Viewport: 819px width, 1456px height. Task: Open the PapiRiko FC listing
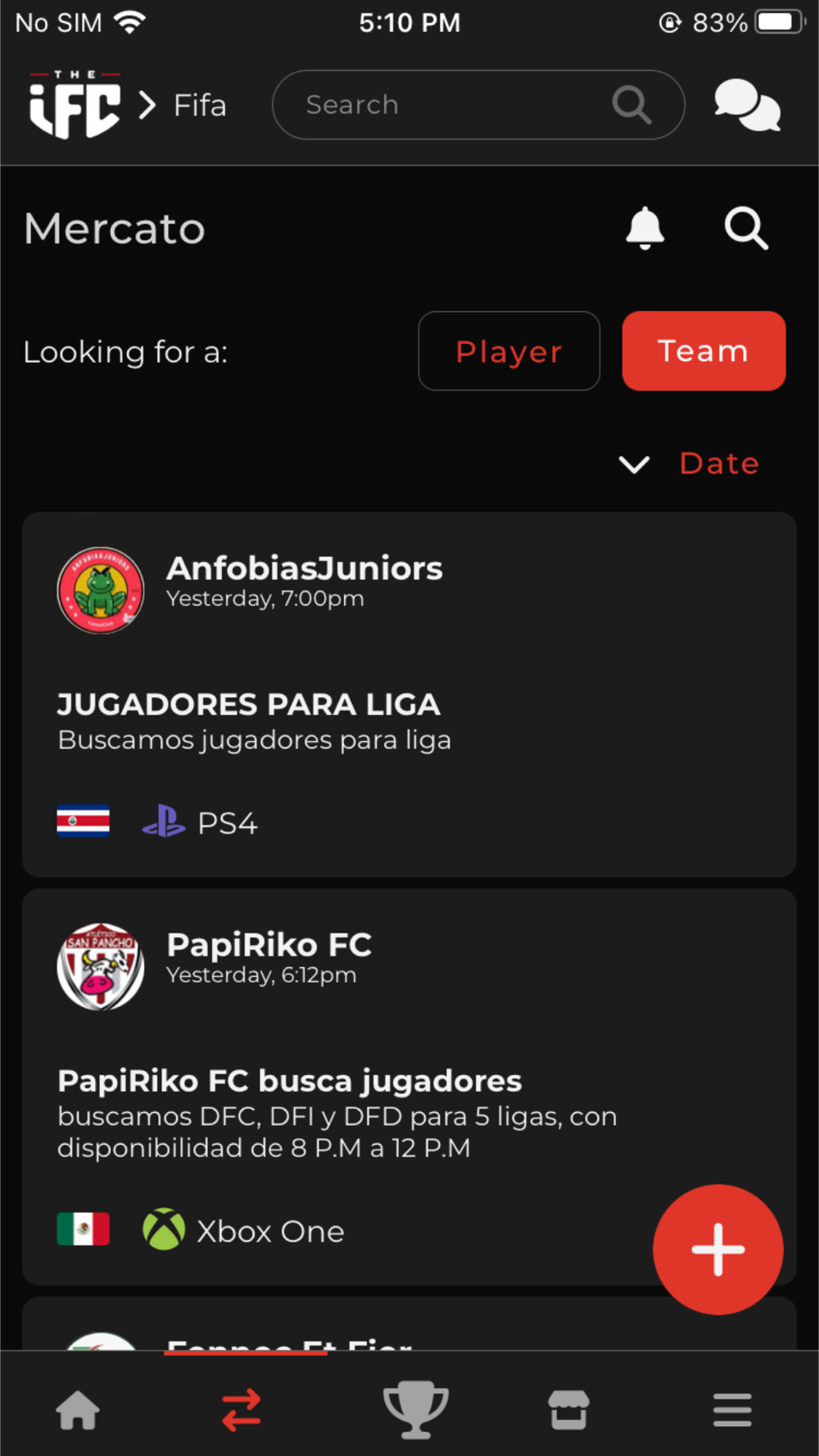pos(344,1081)
